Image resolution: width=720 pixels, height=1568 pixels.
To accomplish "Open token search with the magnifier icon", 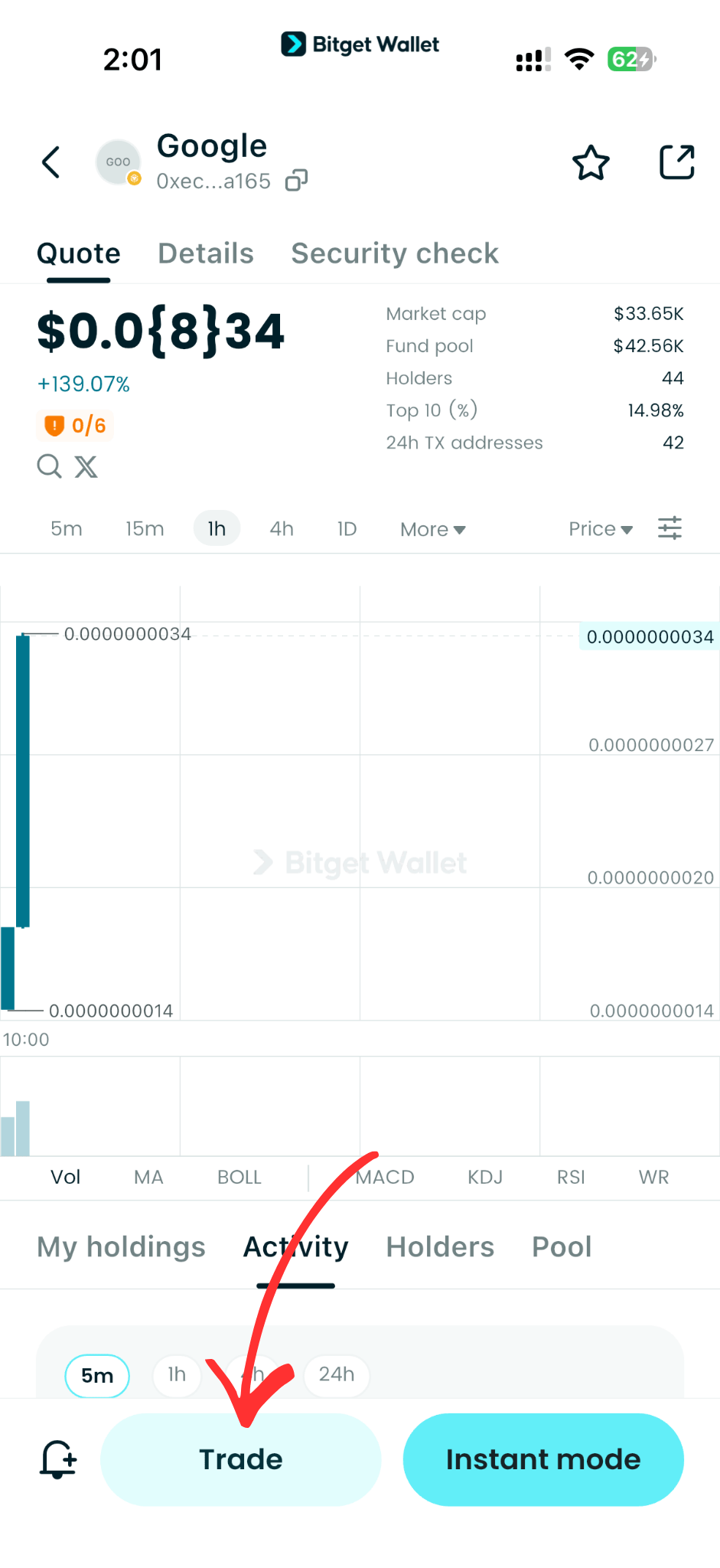I will [49, 466].
